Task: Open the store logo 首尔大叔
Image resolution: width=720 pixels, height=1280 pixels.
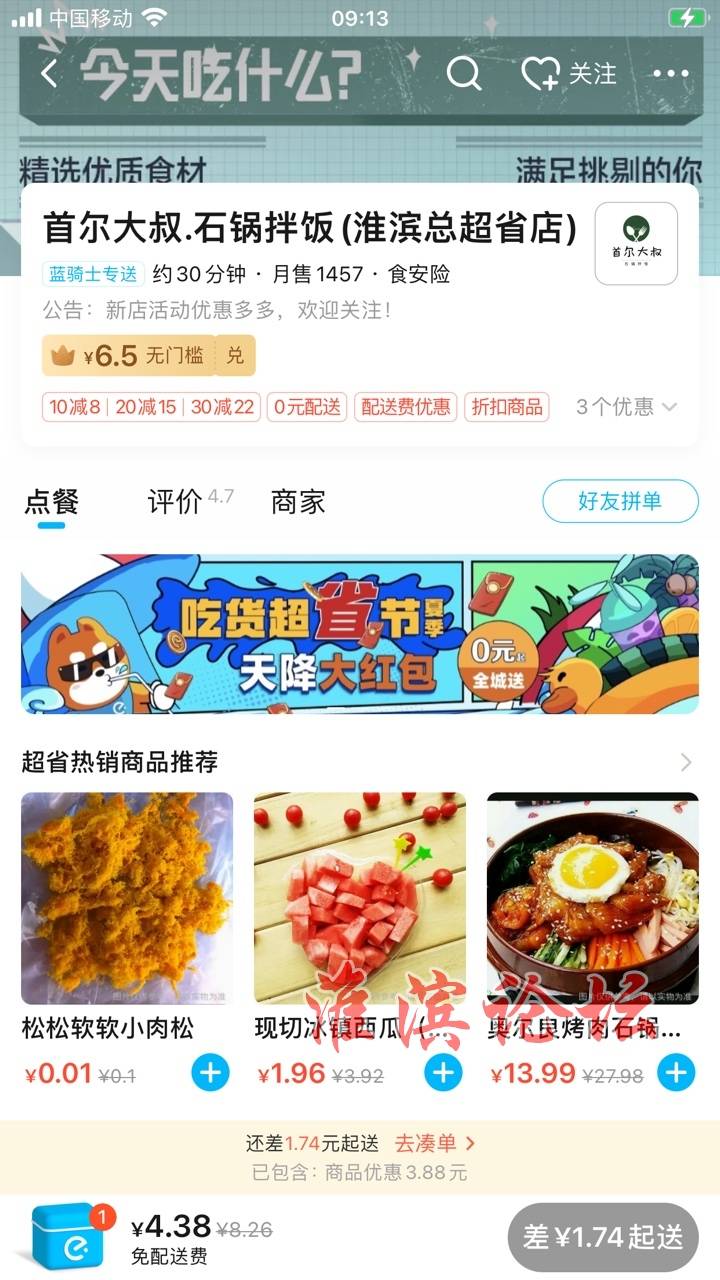Action: (636, 244)
